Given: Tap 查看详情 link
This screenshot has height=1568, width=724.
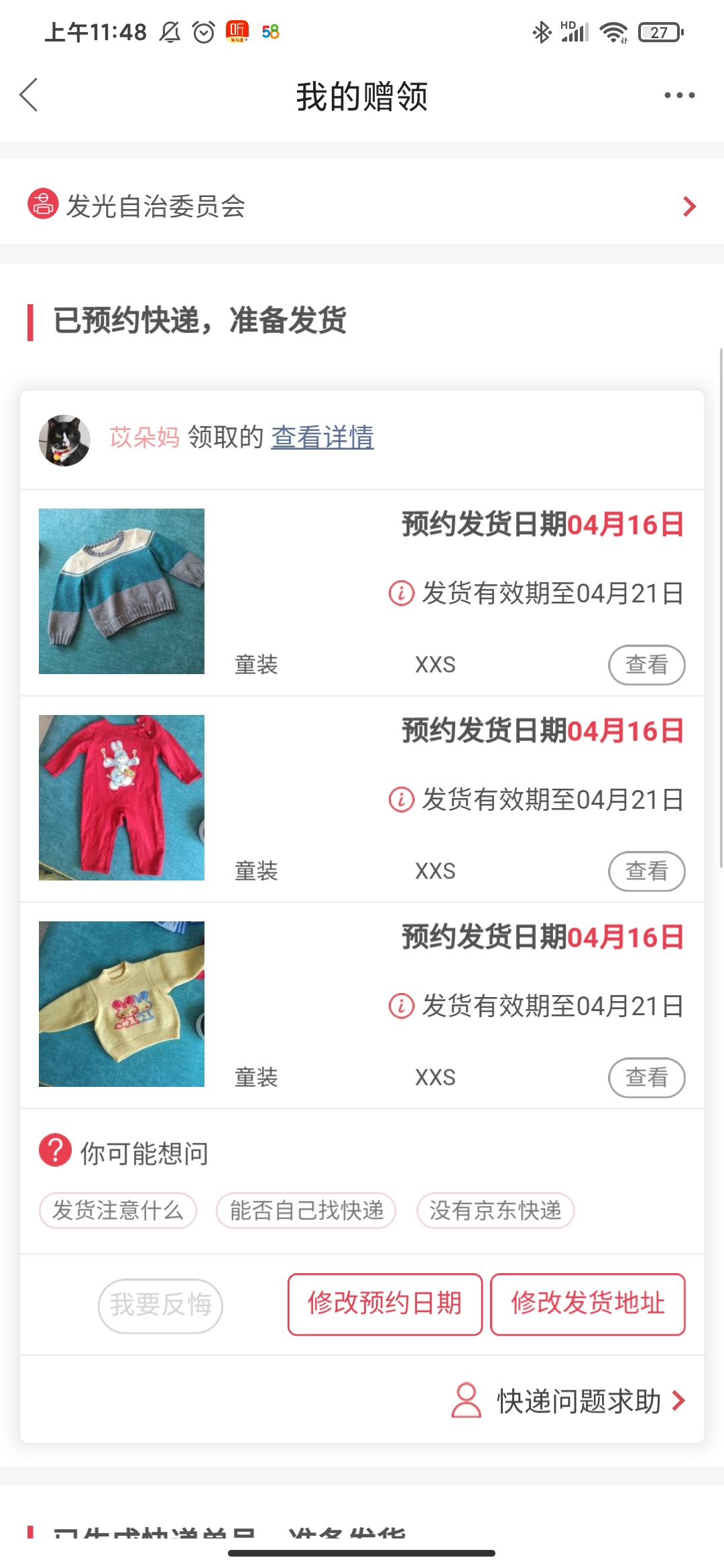Looking at the screenshot, I should [322, 438].
